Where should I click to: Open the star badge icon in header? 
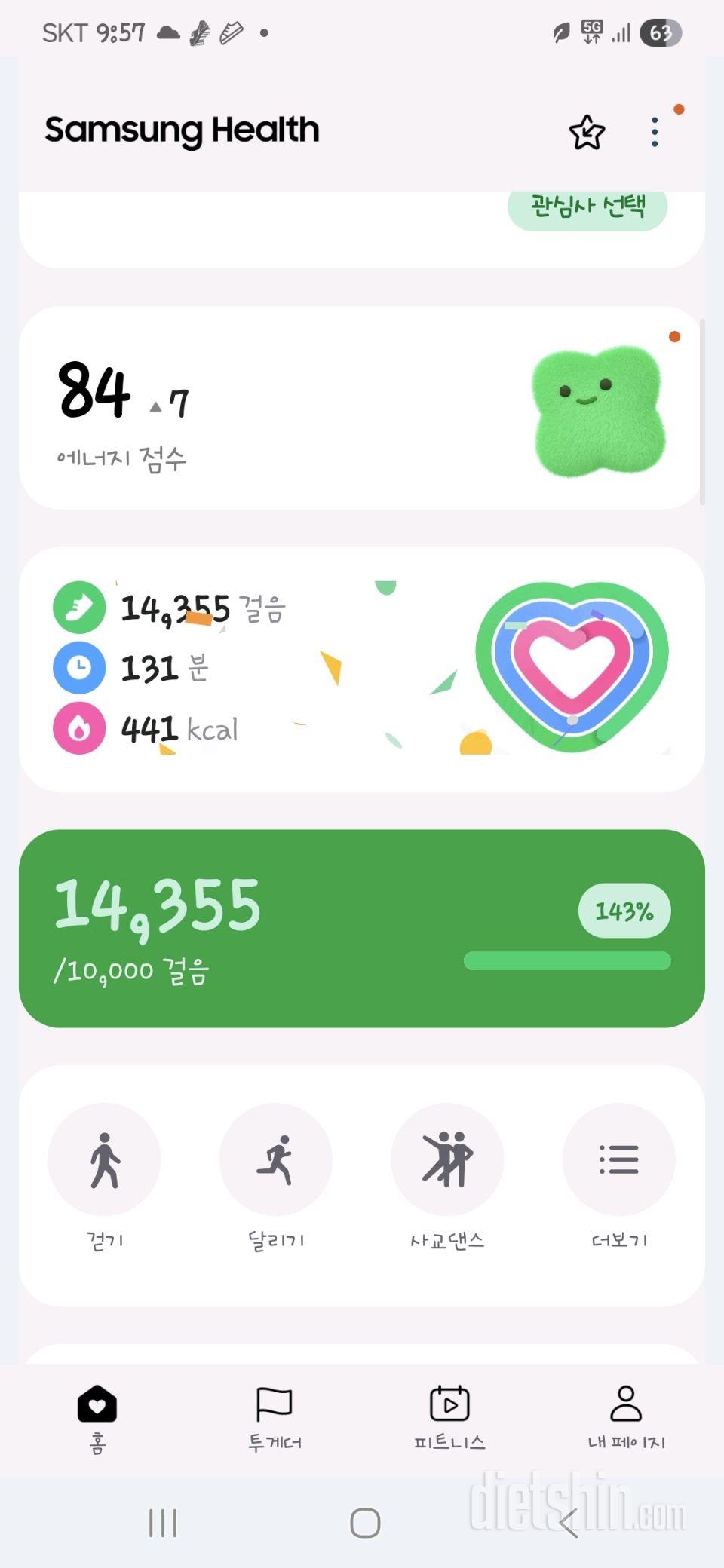(587, 133)
